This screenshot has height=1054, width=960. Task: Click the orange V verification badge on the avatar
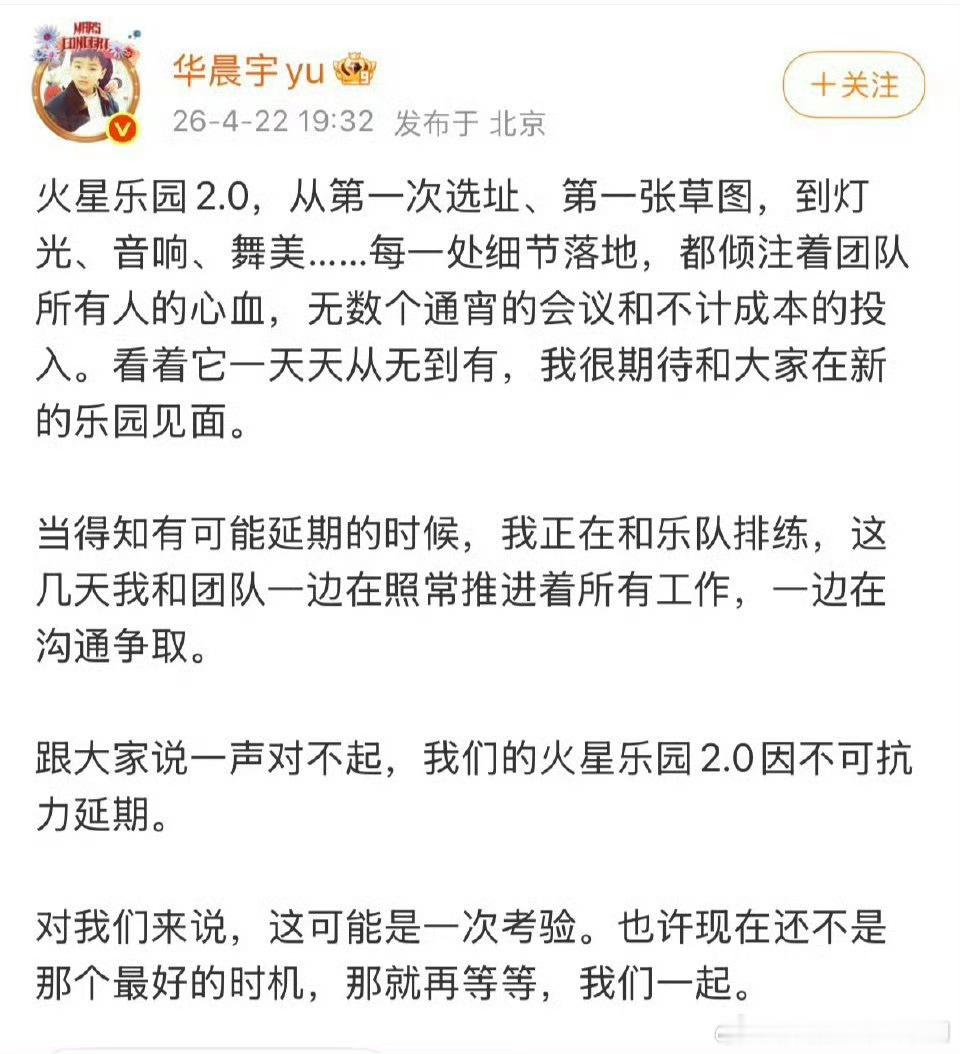pos(120,126)
